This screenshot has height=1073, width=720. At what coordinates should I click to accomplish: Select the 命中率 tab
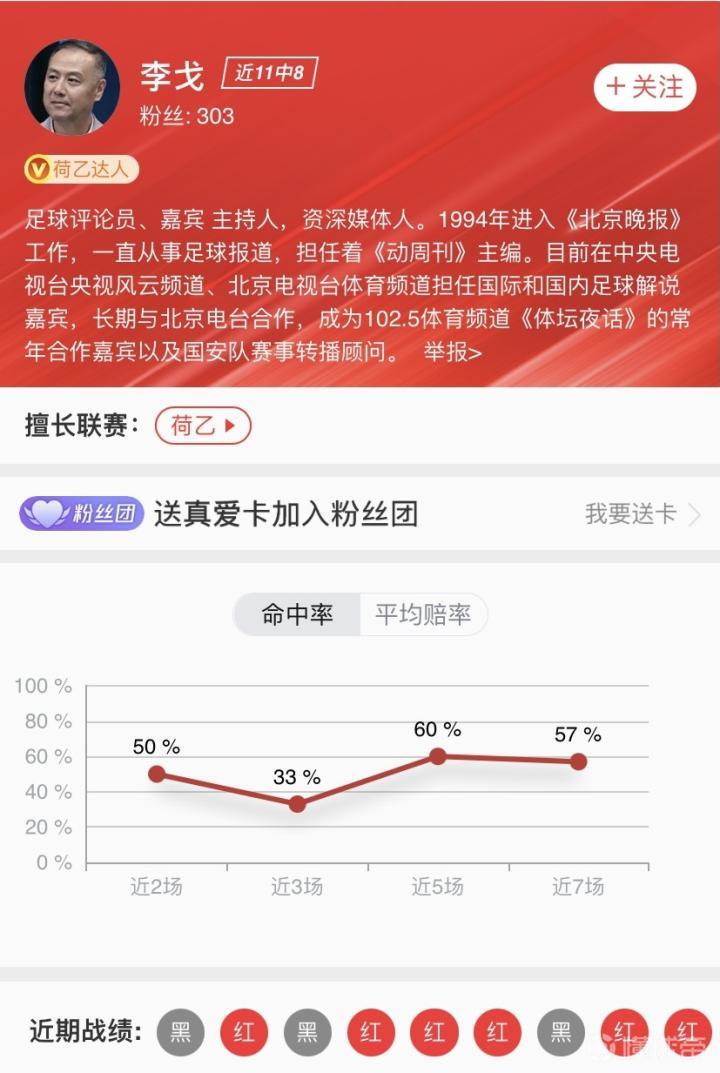tap(297, 614)
